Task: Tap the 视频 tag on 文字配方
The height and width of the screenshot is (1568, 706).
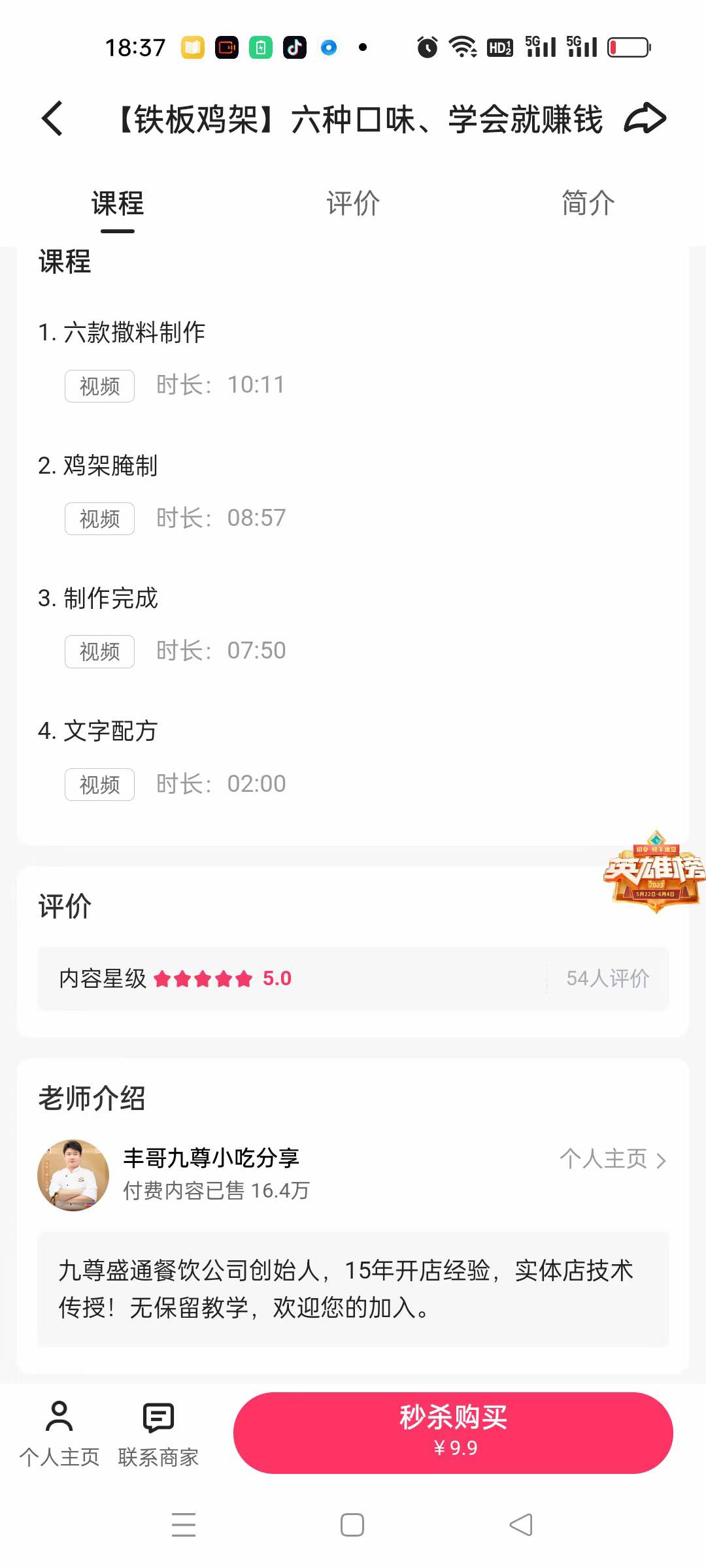Action: point(99,784)
